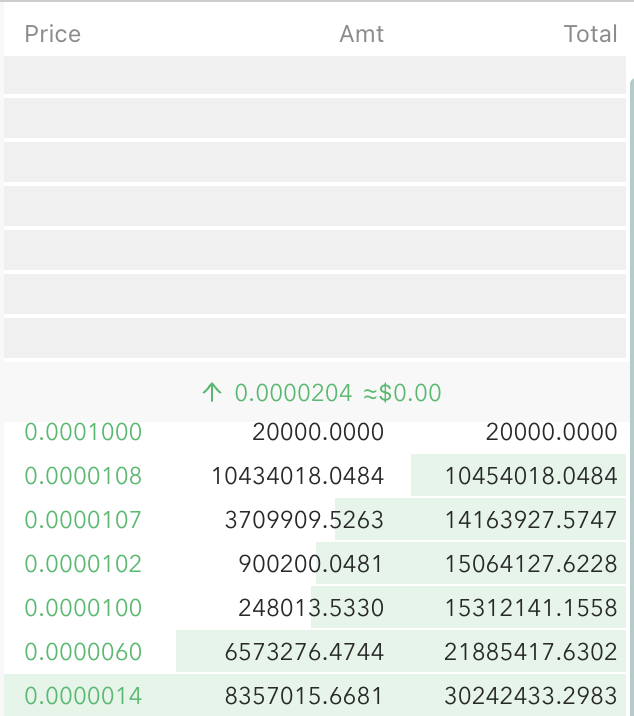The width and height of the screenshot is (634, 716).
Task: Pick the 0.0000014 bid order row
Action: coord(316,696)
